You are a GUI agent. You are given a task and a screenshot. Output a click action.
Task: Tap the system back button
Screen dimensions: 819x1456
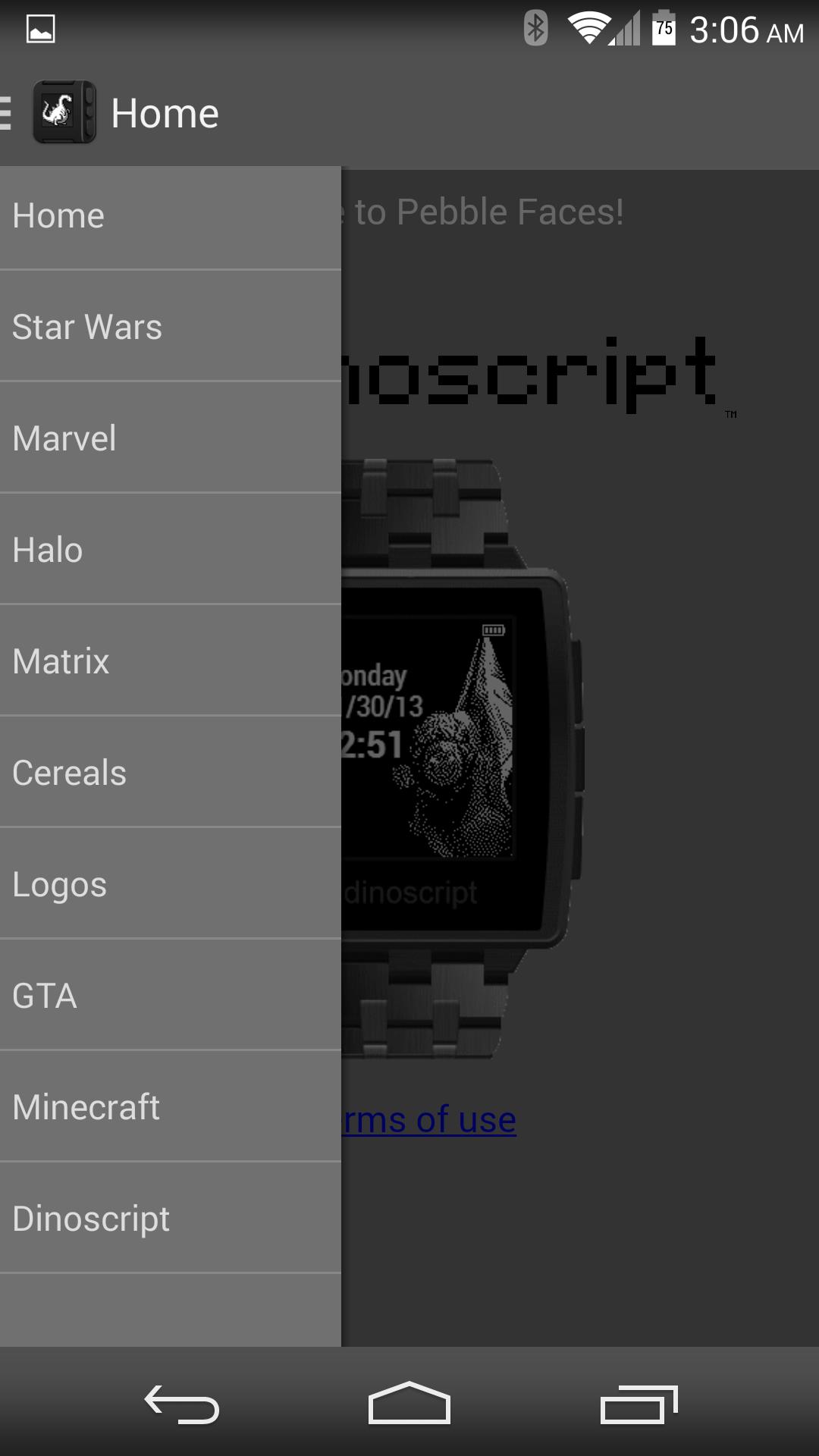182,1404
